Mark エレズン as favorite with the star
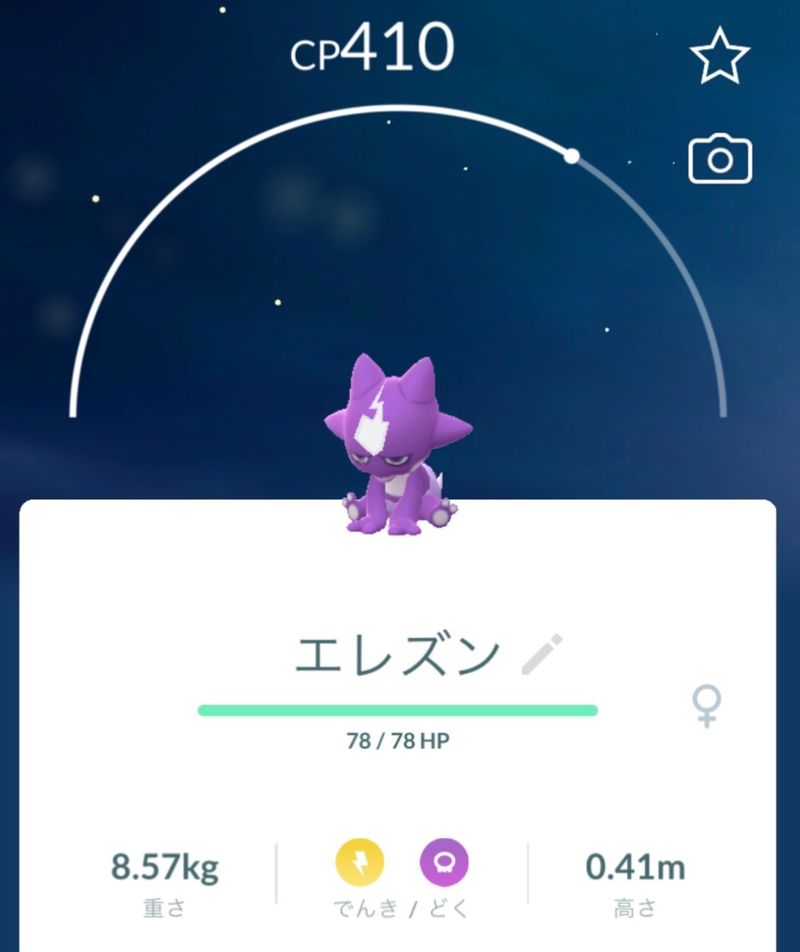 (x=720, y=58)
